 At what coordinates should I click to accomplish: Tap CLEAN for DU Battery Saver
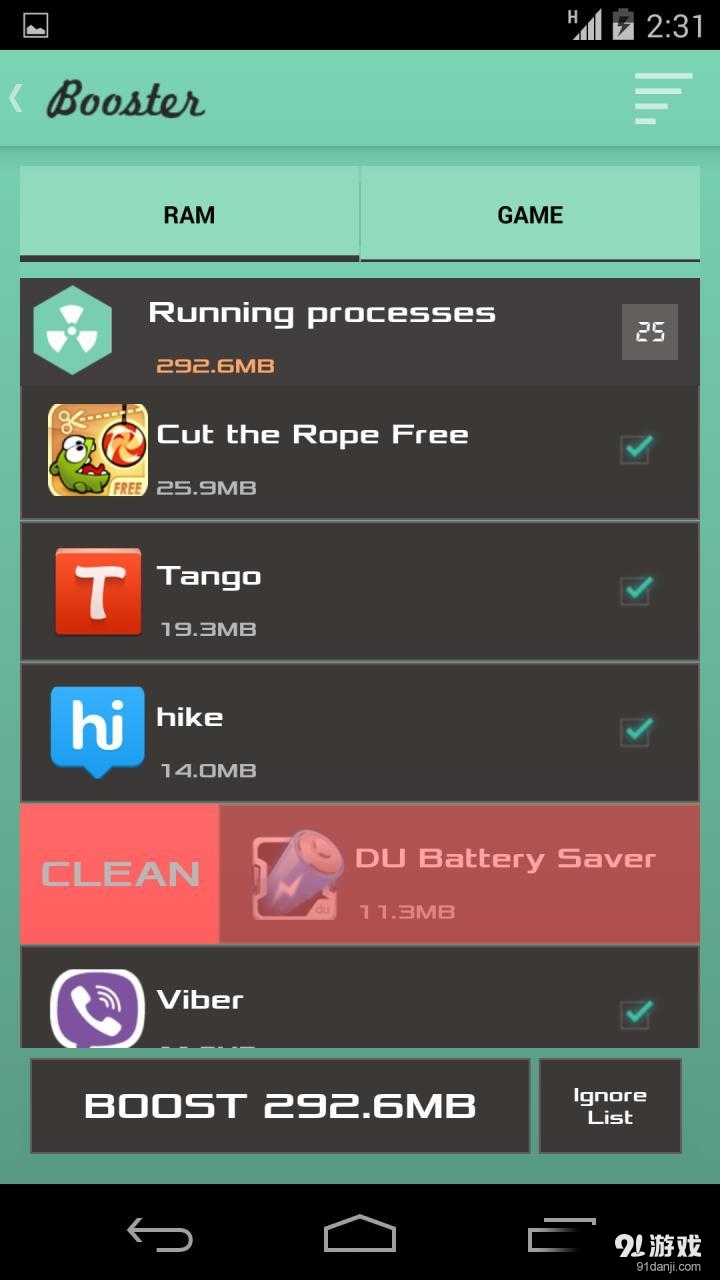120,874
